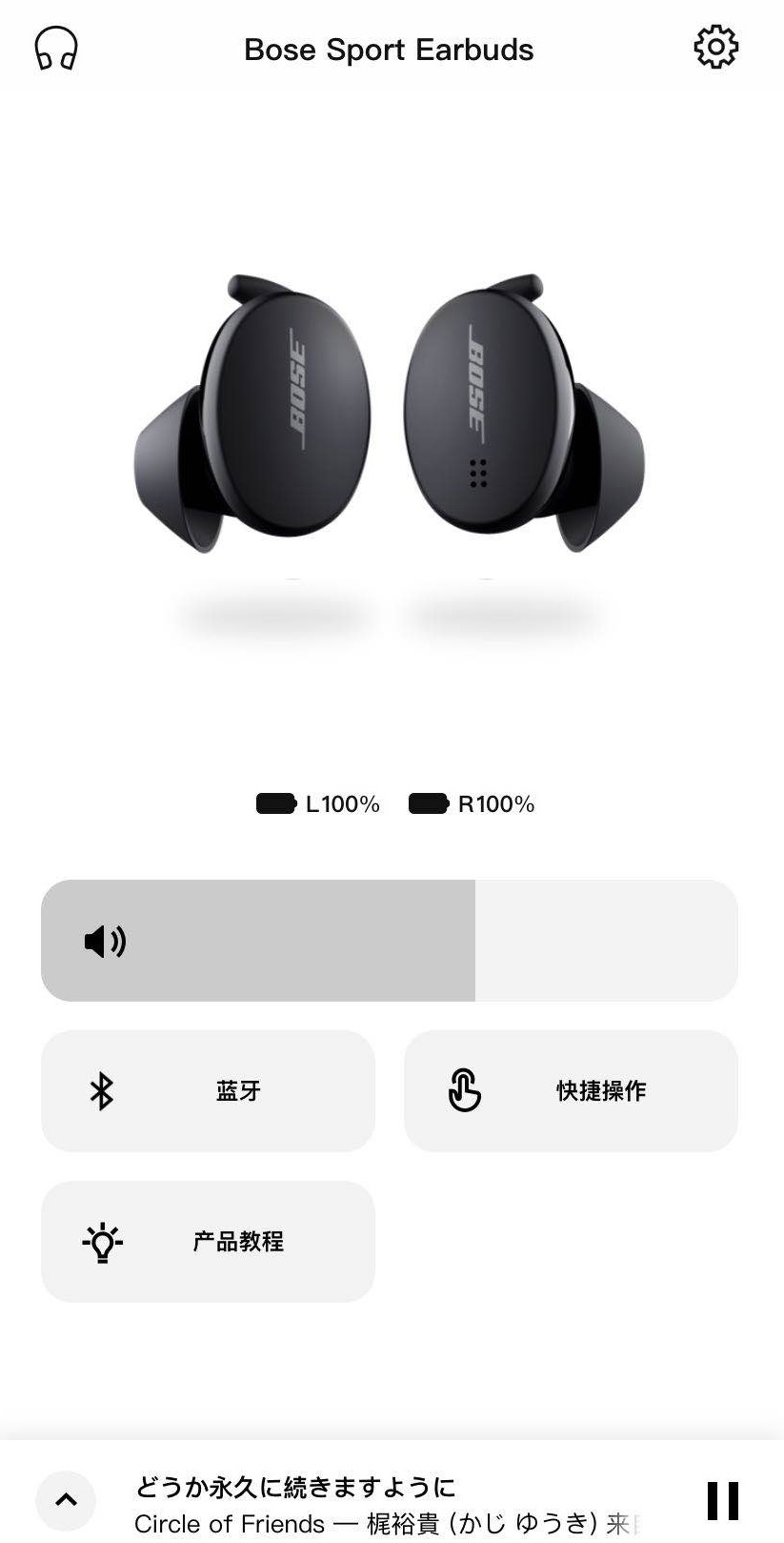Open the settings gear
Screen dimensions: 784x1543
coord(715,48)
